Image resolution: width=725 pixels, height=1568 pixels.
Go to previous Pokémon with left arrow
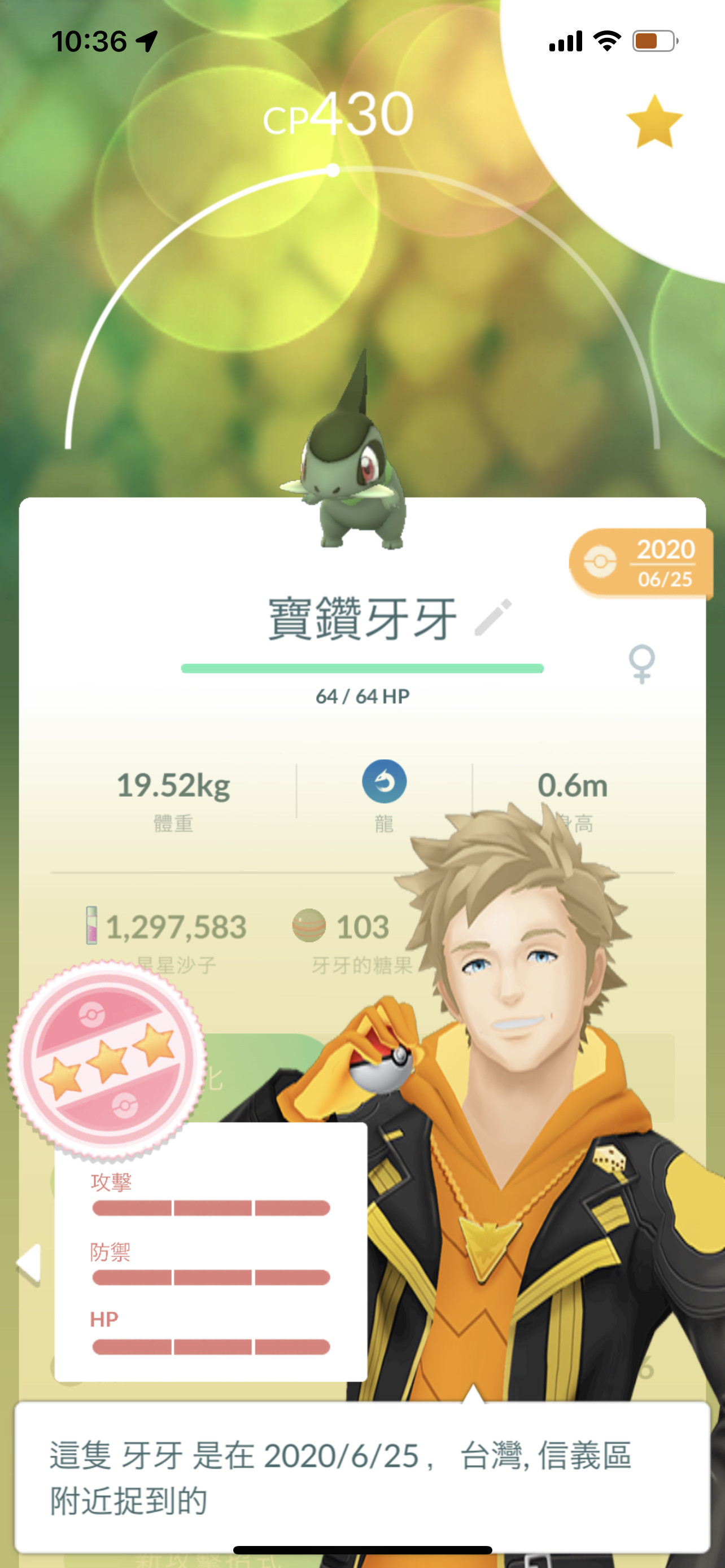click(x=29, y=1264)
